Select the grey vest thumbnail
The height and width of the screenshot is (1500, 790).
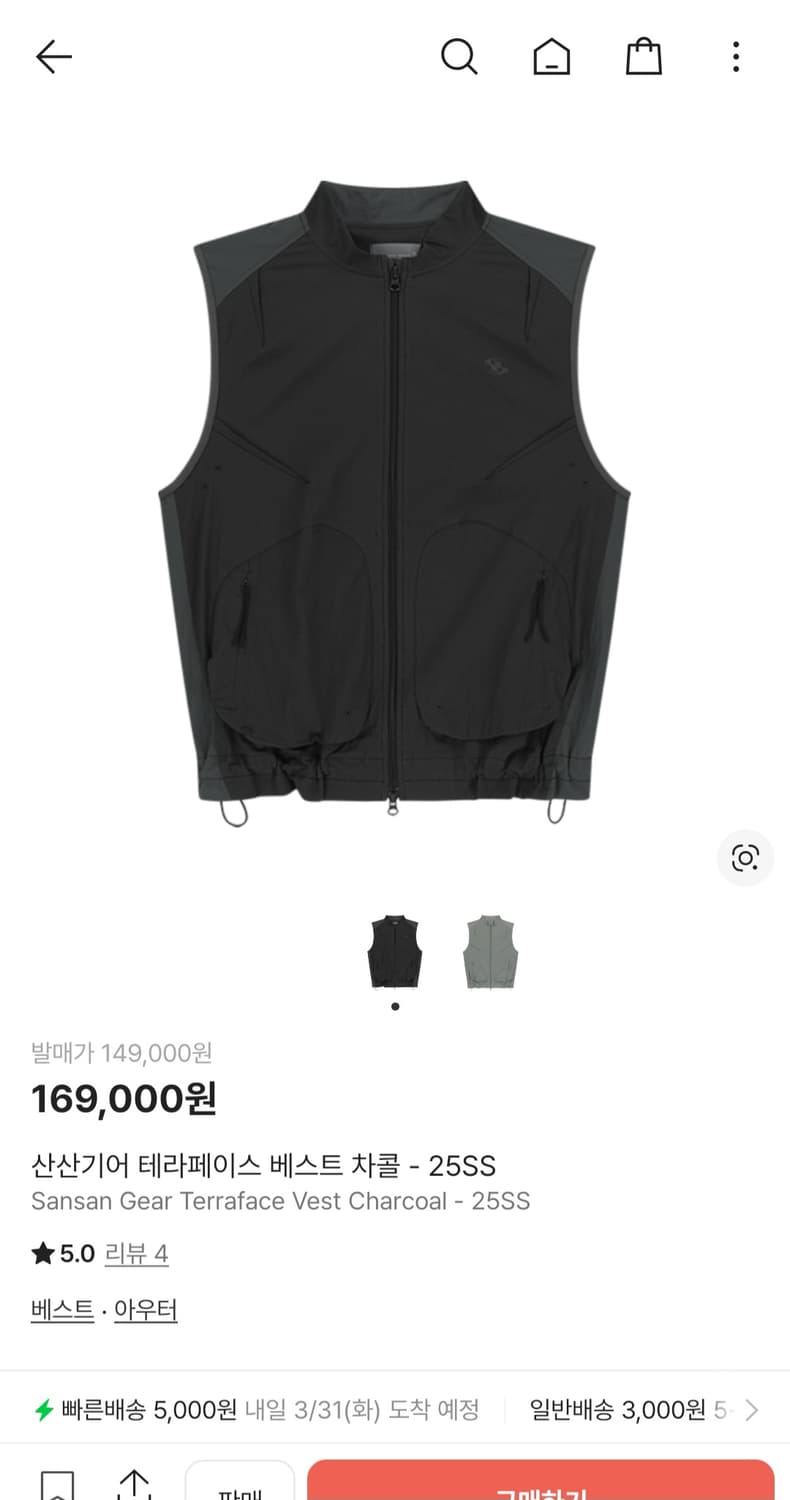coord(491,951)
